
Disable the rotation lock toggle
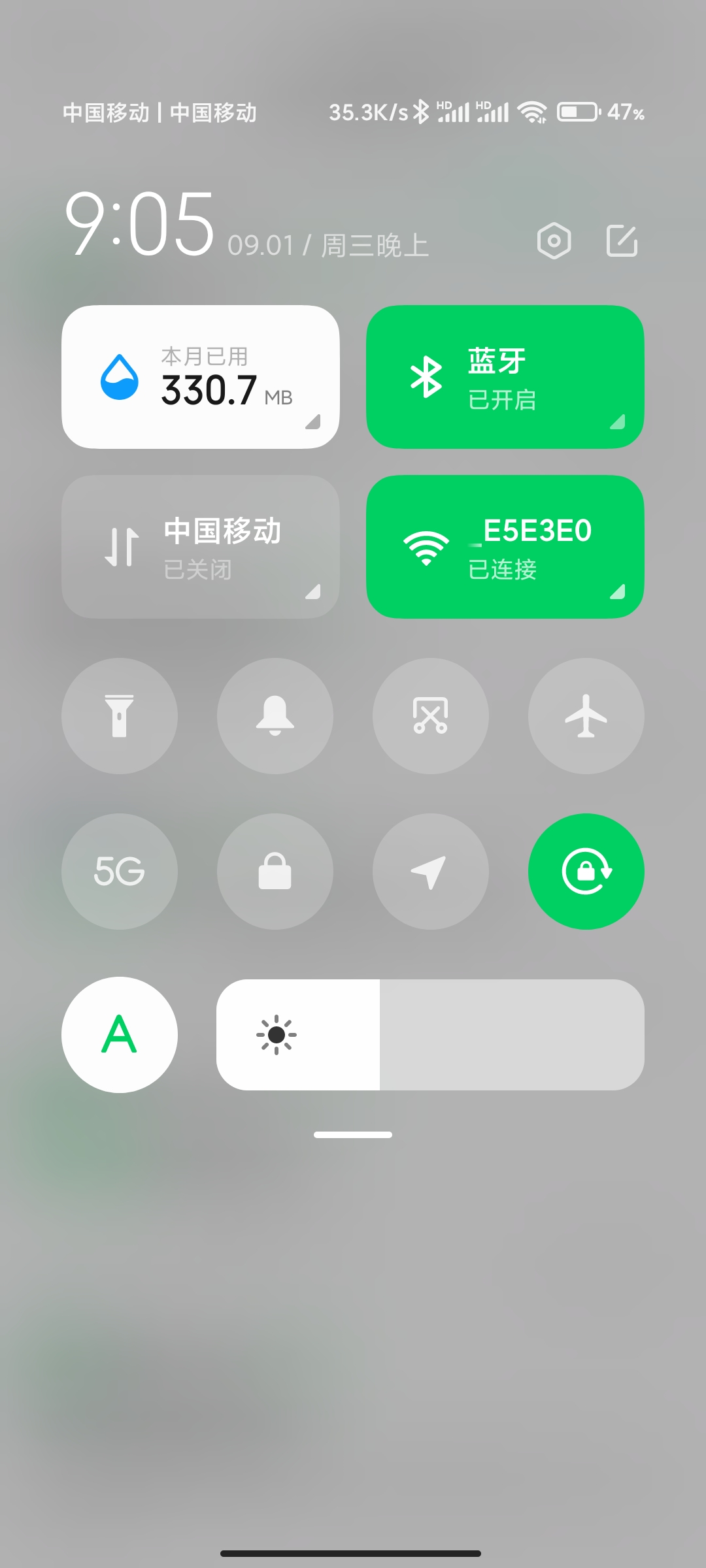[x=586, y=872]
